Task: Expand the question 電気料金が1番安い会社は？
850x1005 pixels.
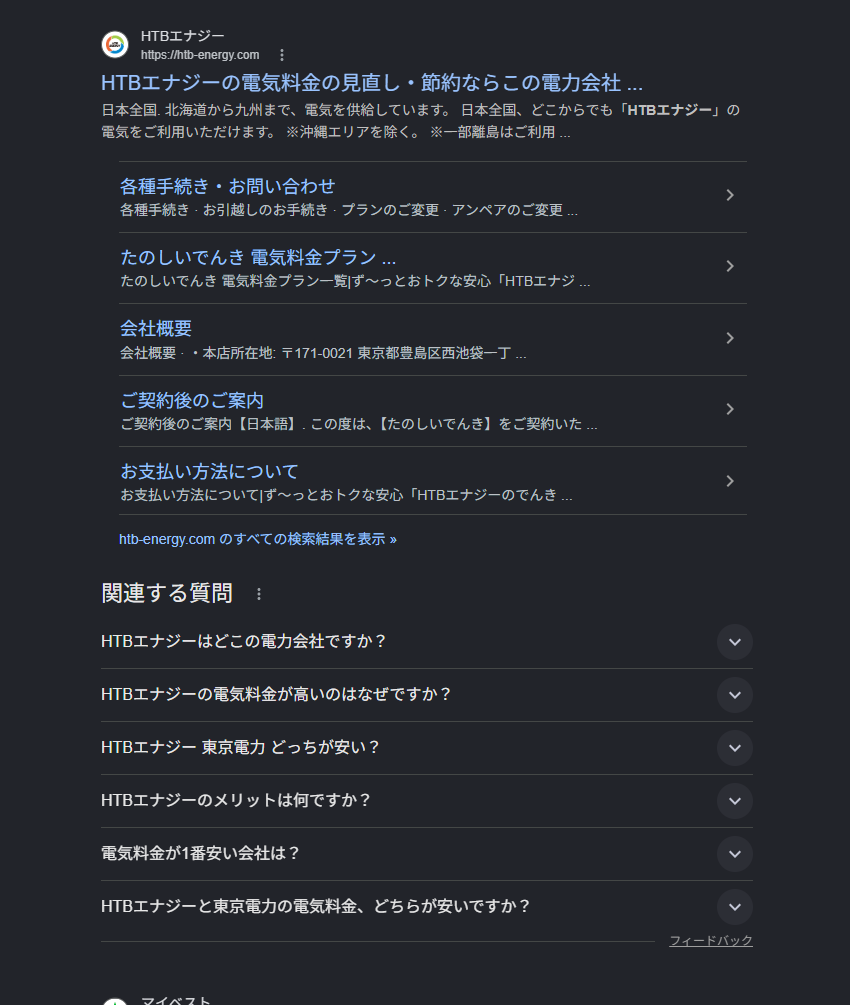Action: click(734, 854)
